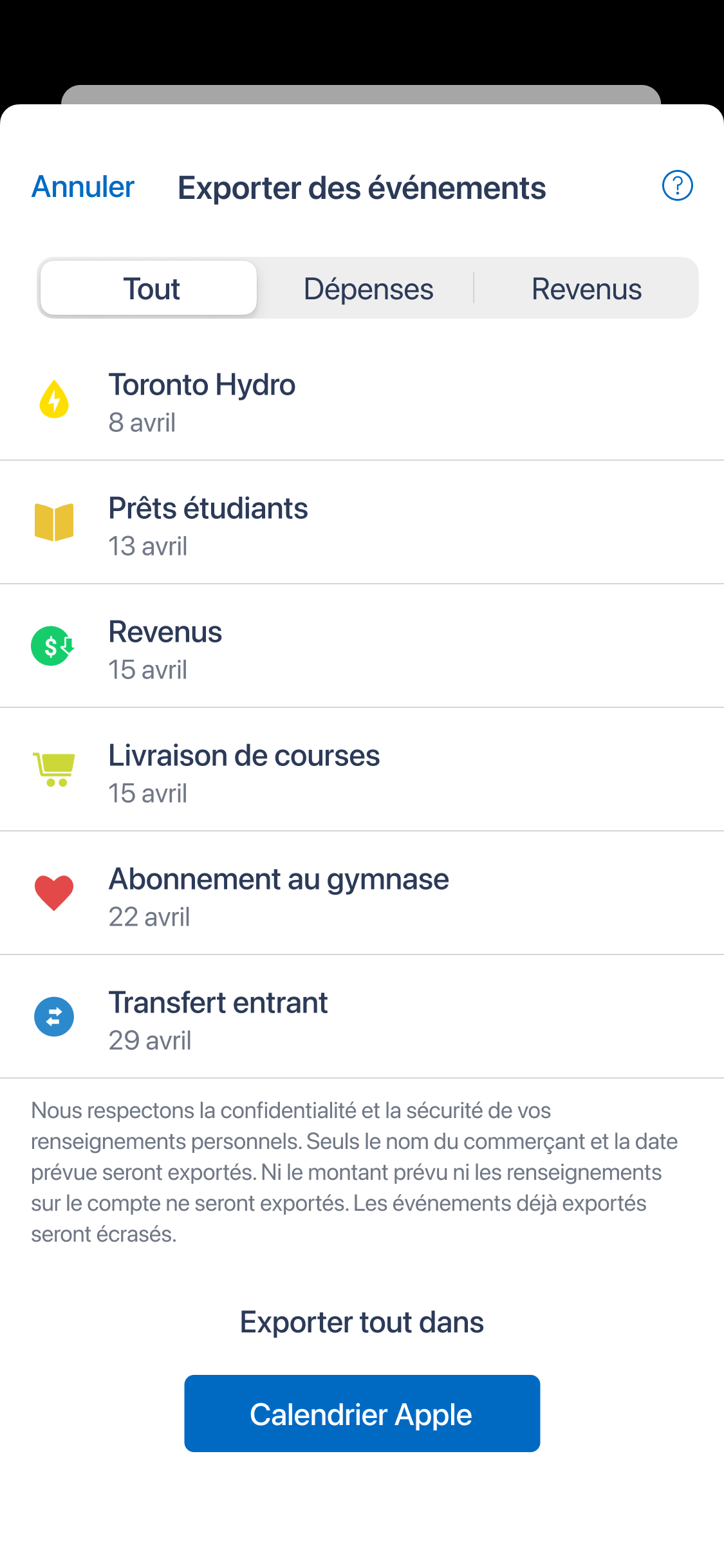Select the Tout segment
The width and height of the screenshot is (724, 1568).
tap(149, 288)
